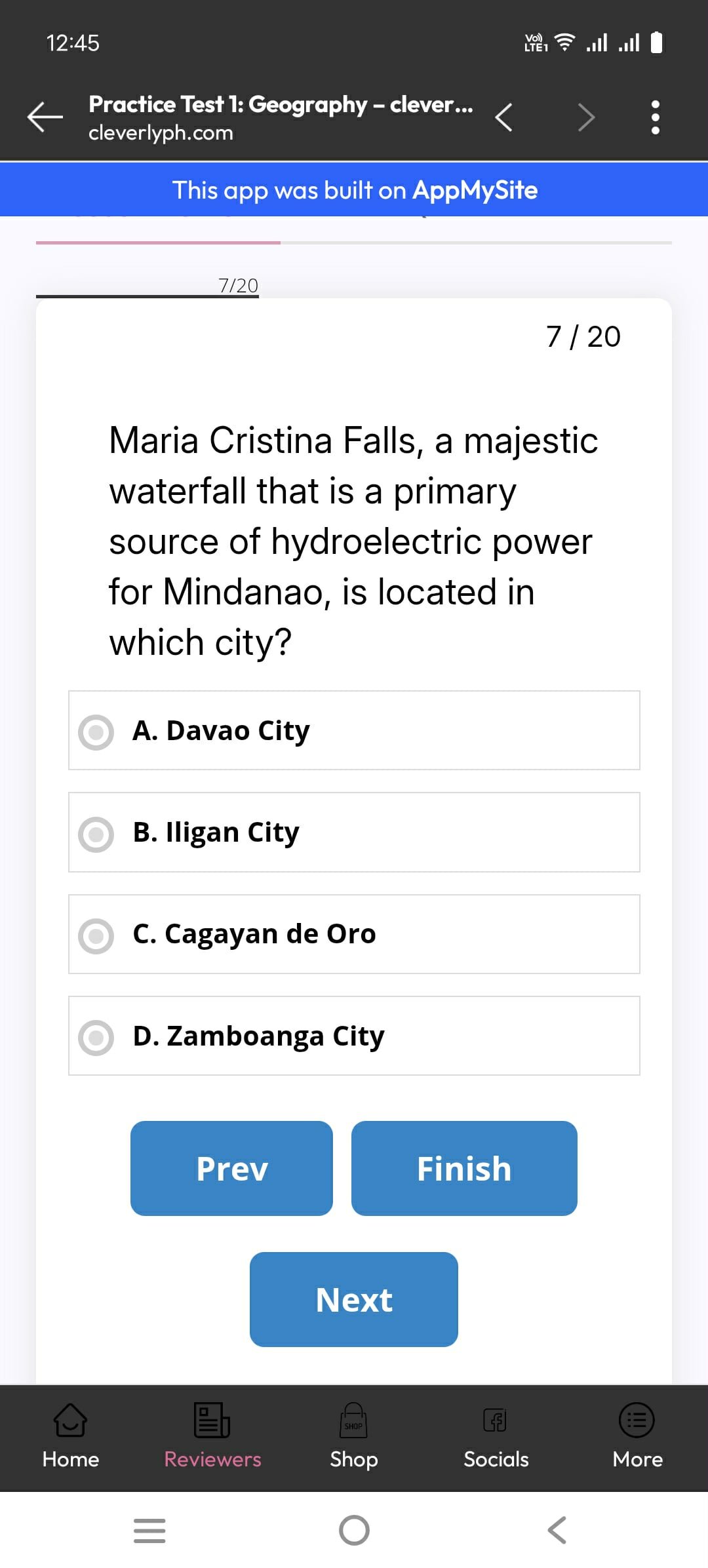Finish the practice test

coord(464,1168)
